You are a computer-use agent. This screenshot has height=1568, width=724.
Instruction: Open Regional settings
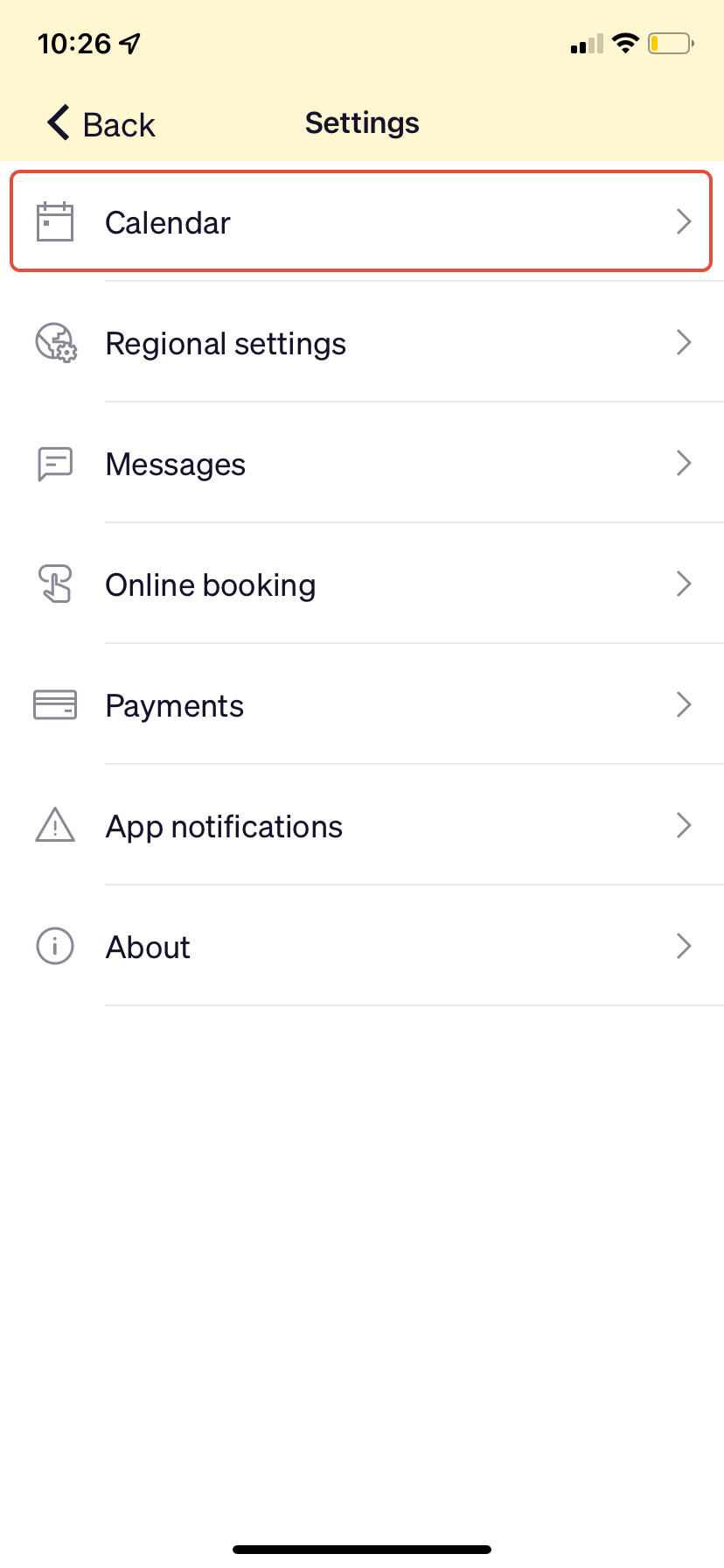point(360,343)
